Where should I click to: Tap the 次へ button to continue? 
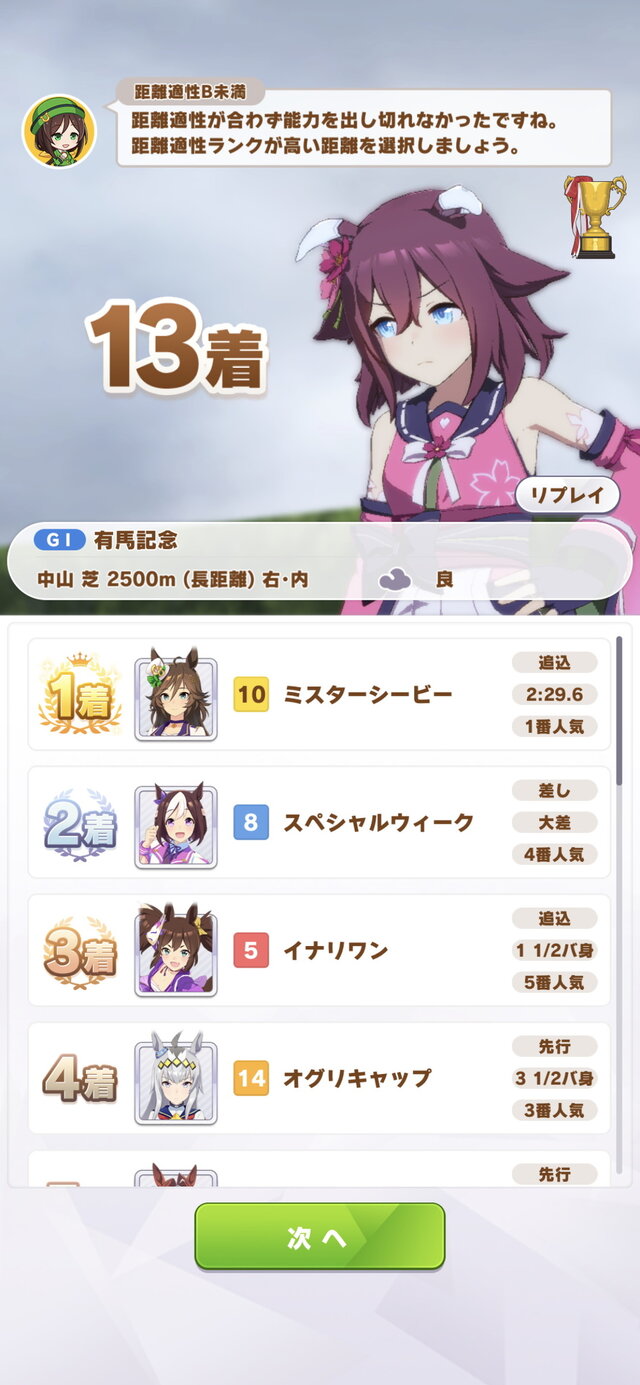[x=319, y=1236]
